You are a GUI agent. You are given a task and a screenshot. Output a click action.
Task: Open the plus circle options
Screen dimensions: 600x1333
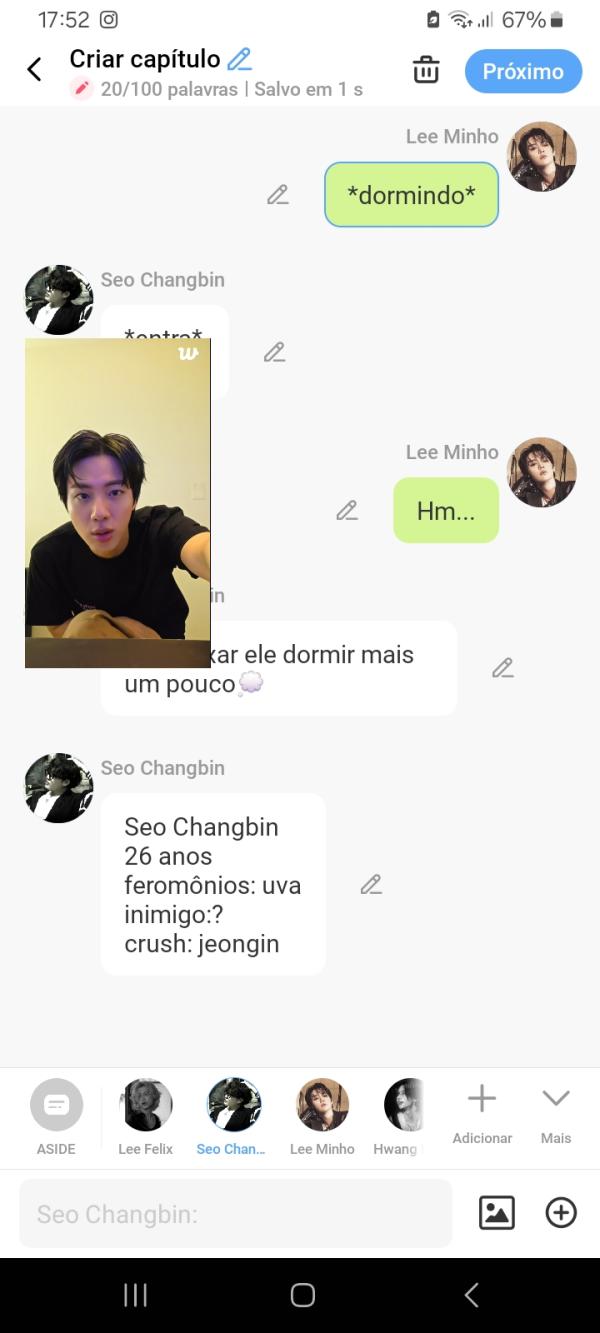click(x=561, y=1213)
